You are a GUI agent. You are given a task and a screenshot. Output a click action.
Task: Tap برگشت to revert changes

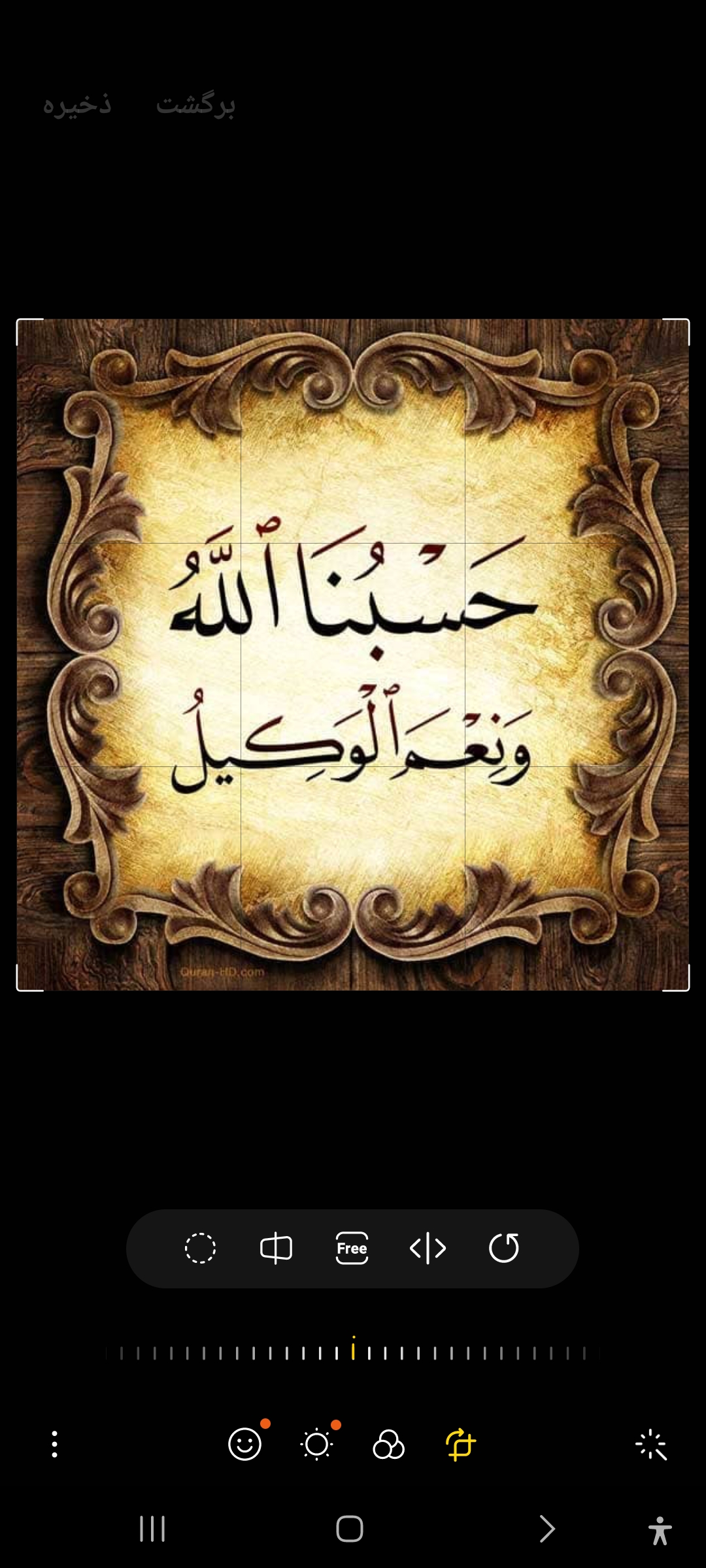(x=195, y=105)
